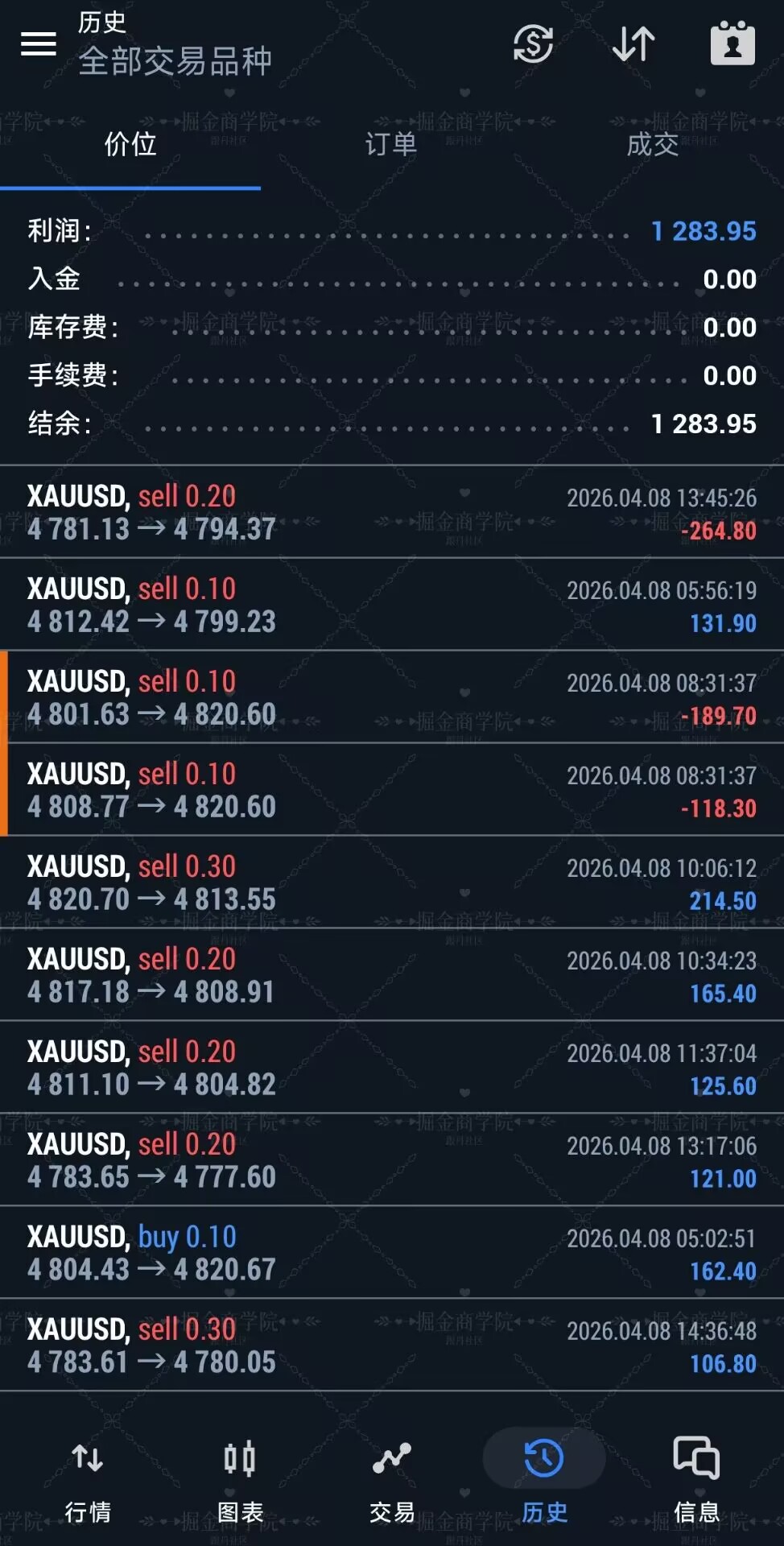Go to the 信息 messages tab
784x1546 pixels.
696,1480
